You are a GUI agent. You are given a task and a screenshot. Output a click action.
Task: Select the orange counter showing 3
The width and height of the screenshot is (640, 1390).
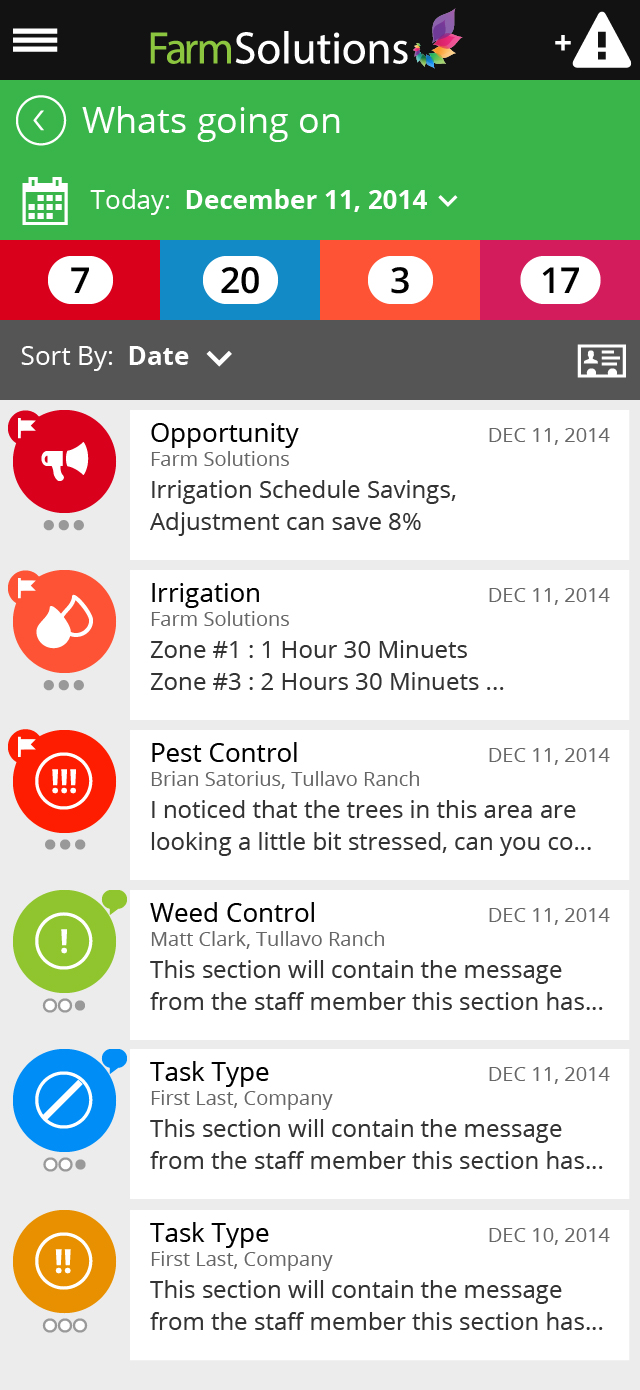coord(400,280)
